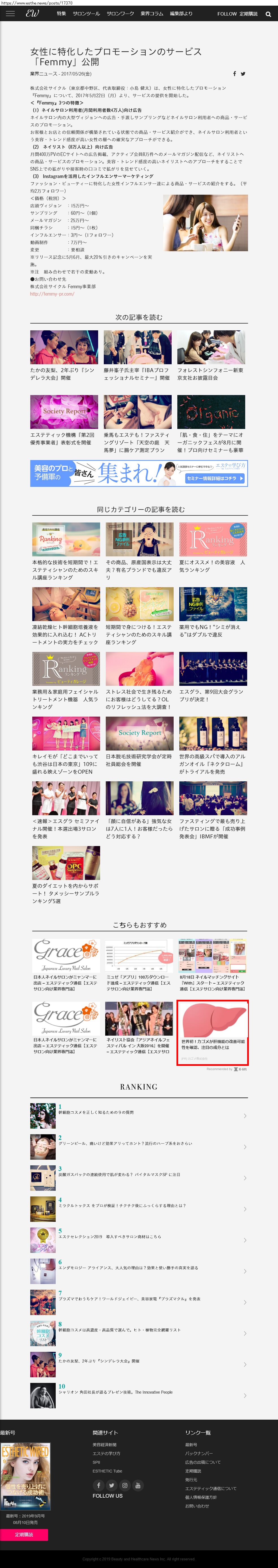Open the hamburger menu in the header
This screenshot has width=278, height=1568.
tap(10, 13)
